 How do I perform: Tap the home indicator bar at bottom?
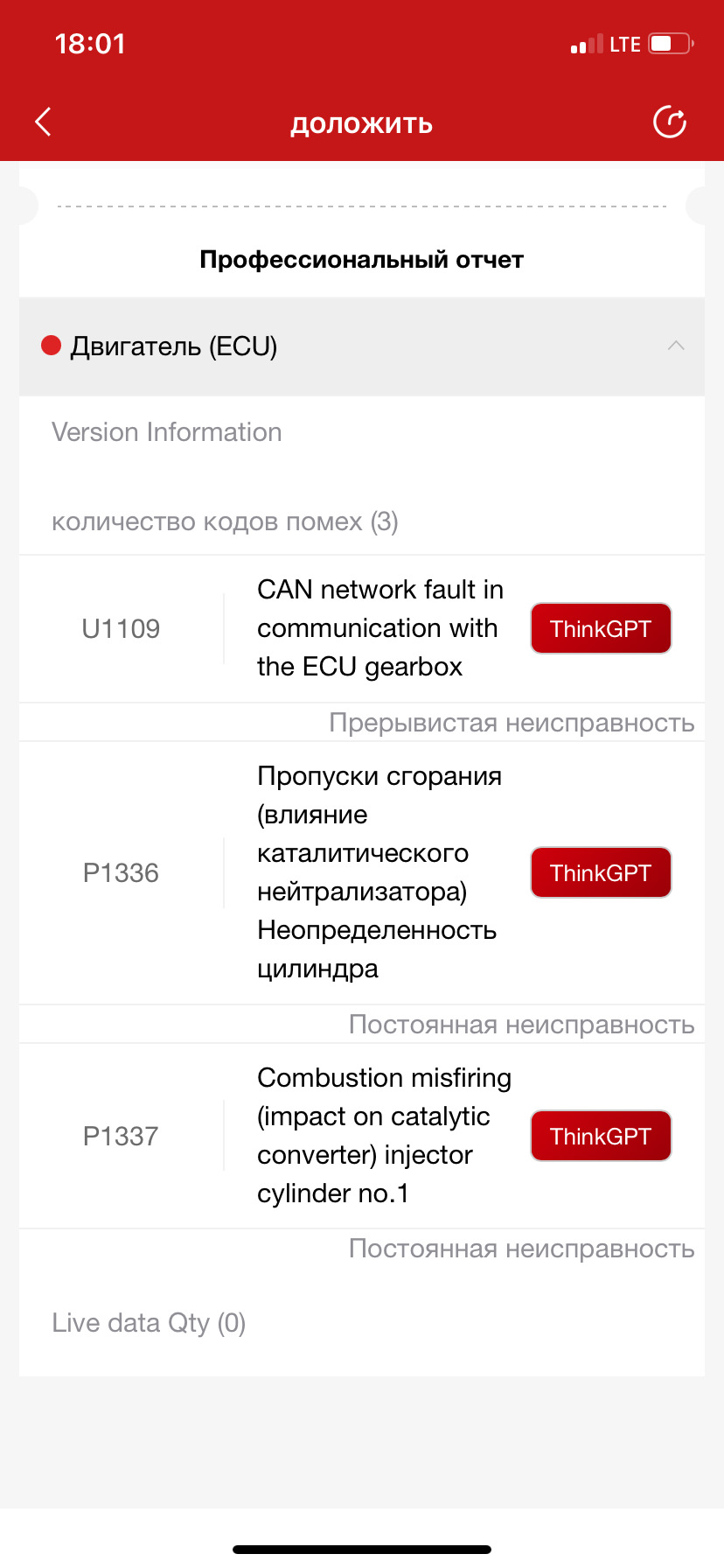tap(361, 1549)
